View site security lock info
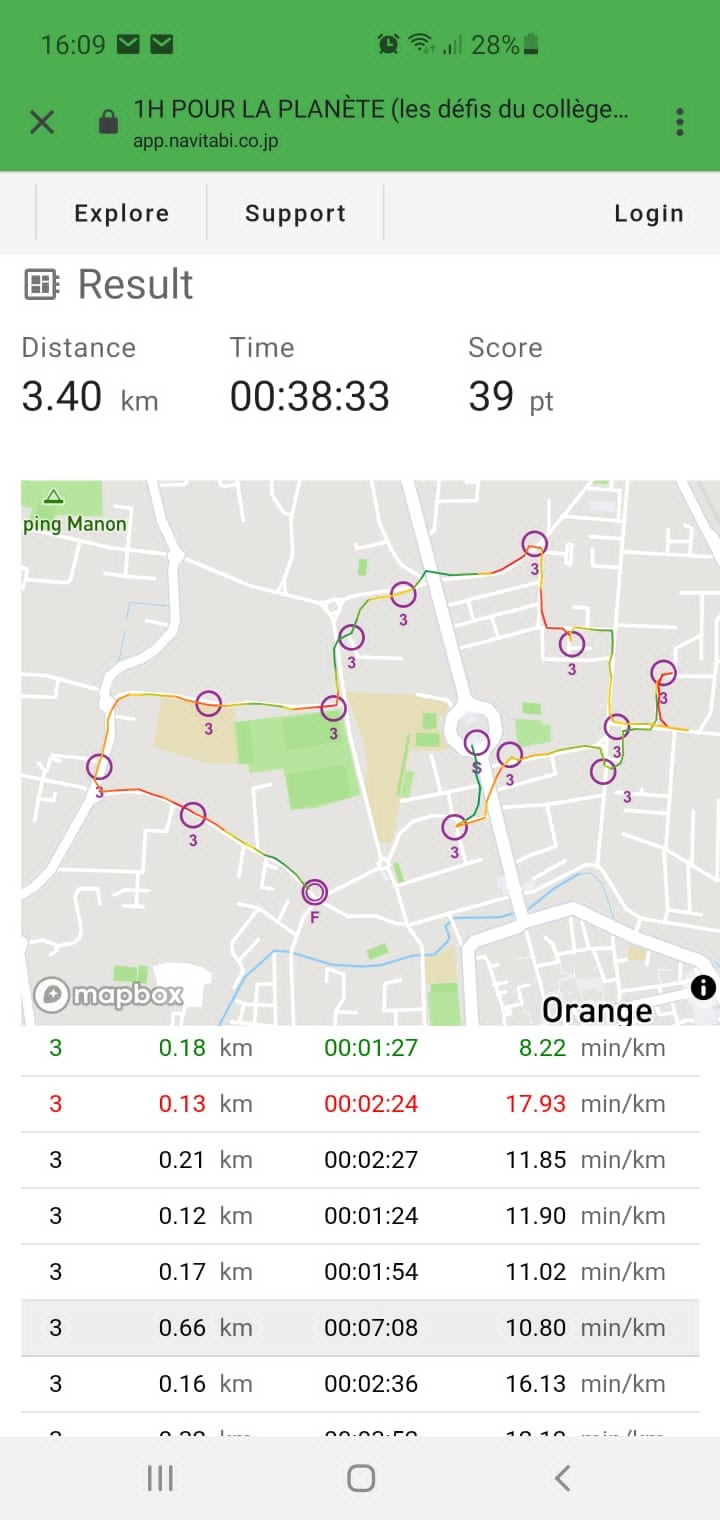 click(x=108, y=123)
